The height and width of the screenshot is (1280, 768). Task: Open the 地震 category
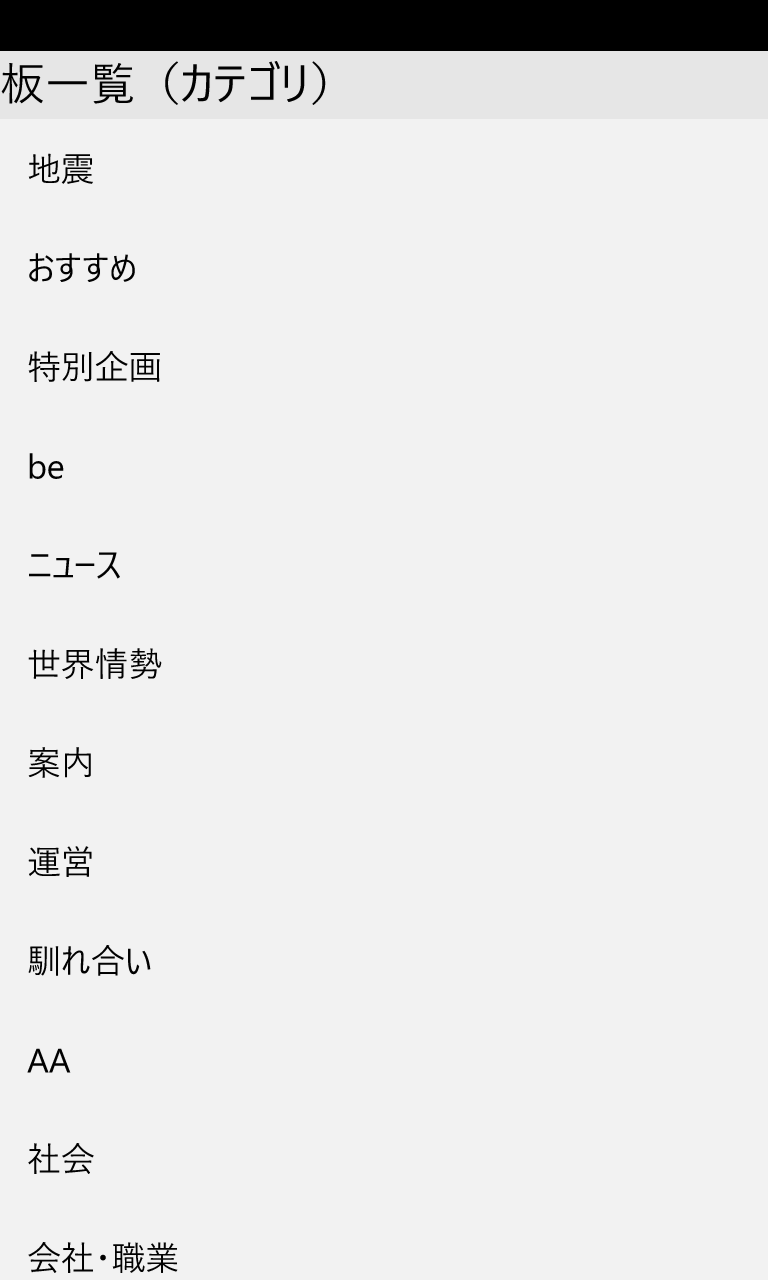(x=61, y=169)
